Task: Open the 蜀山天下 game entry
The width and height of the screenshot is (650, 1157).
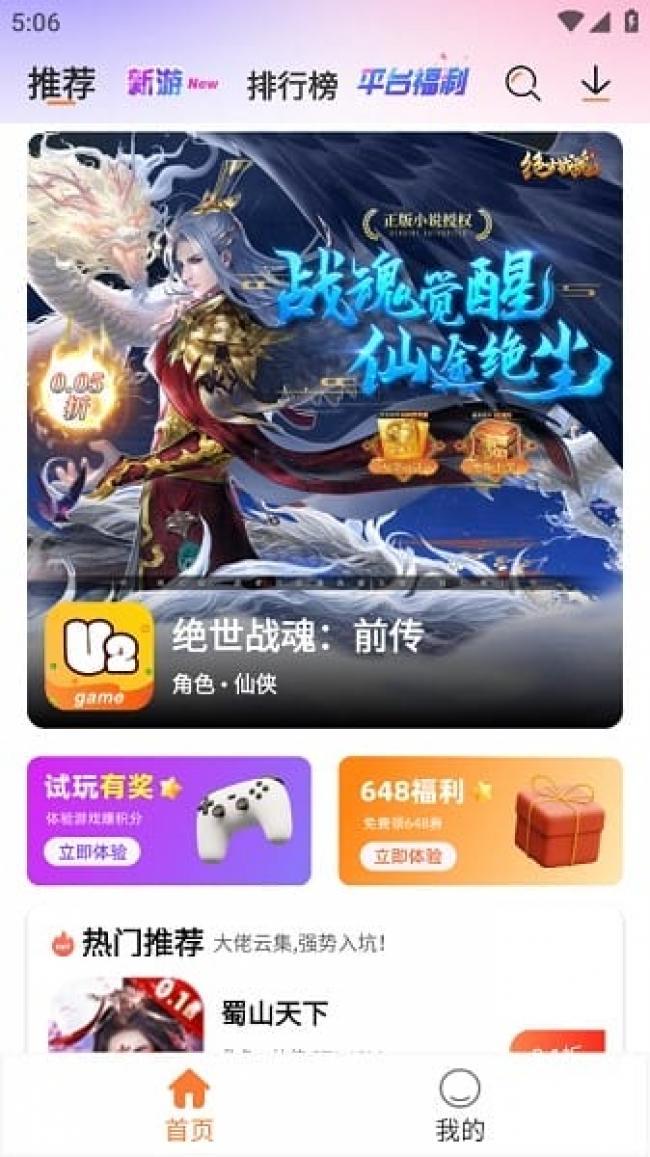Action: point(275,1014)
